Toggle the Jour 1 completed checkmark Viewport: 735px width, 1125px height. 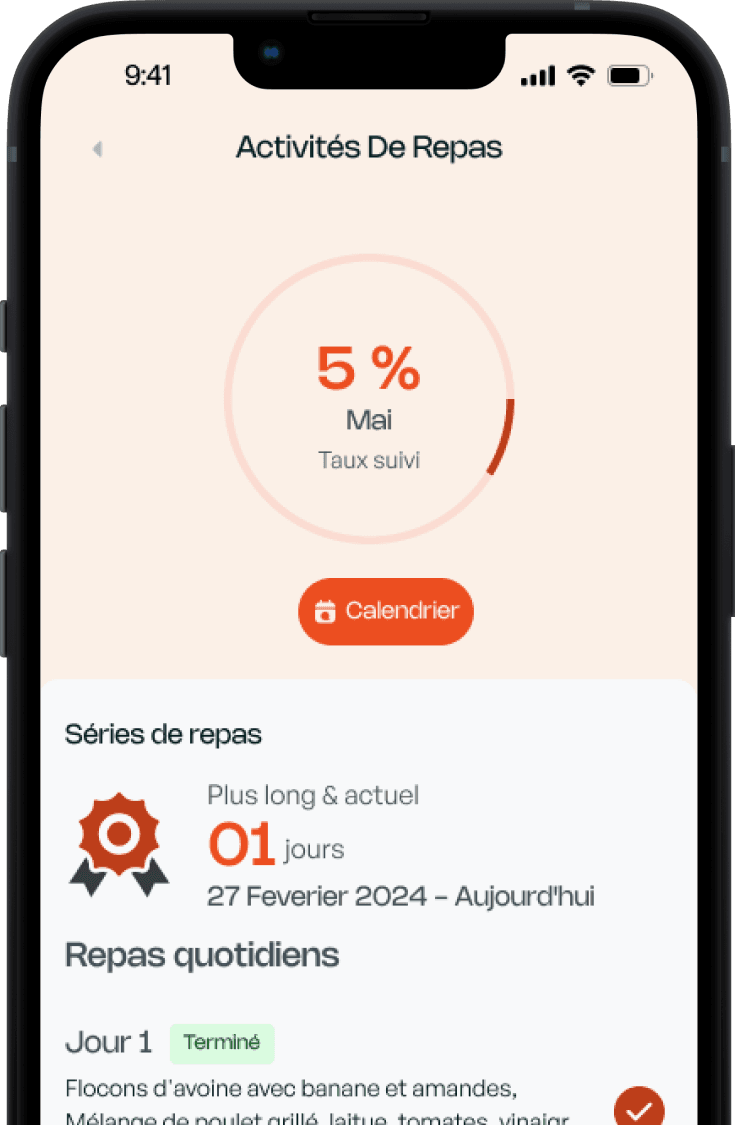click(639, 1108)
